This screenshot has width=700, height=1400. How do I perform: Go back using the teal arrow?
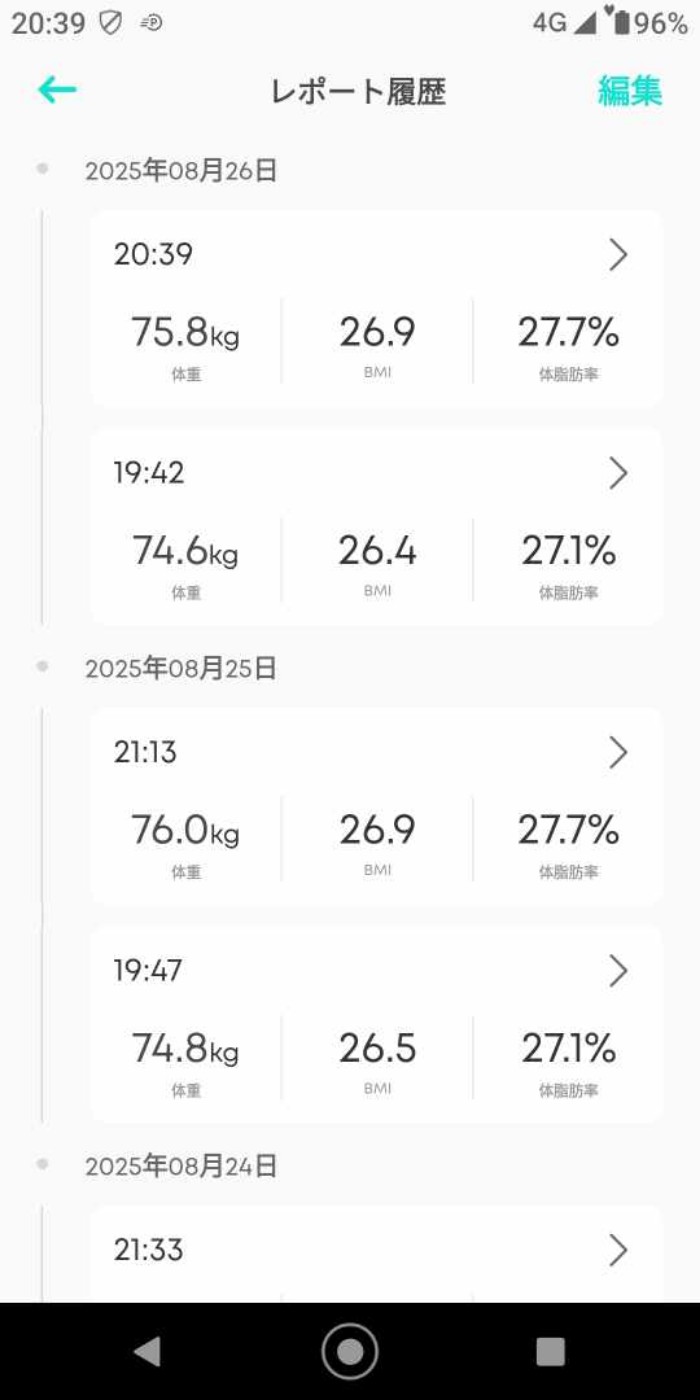click(x=57, y=90)
